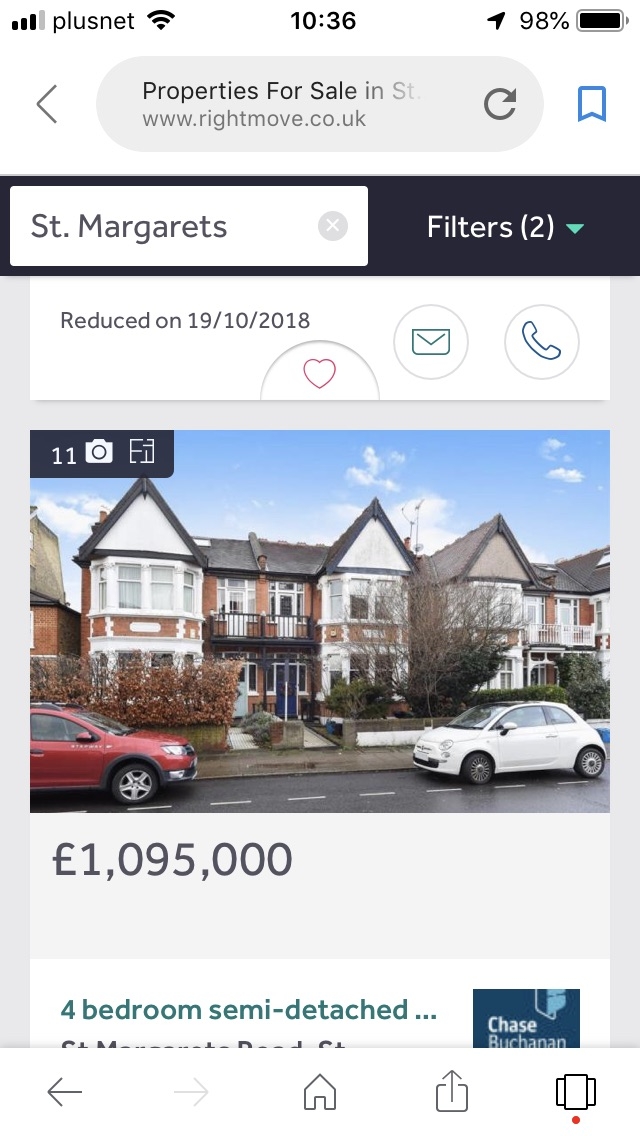Save the reduced property with the heart
The image size is (640, 1136).
[x=319, y=375]
